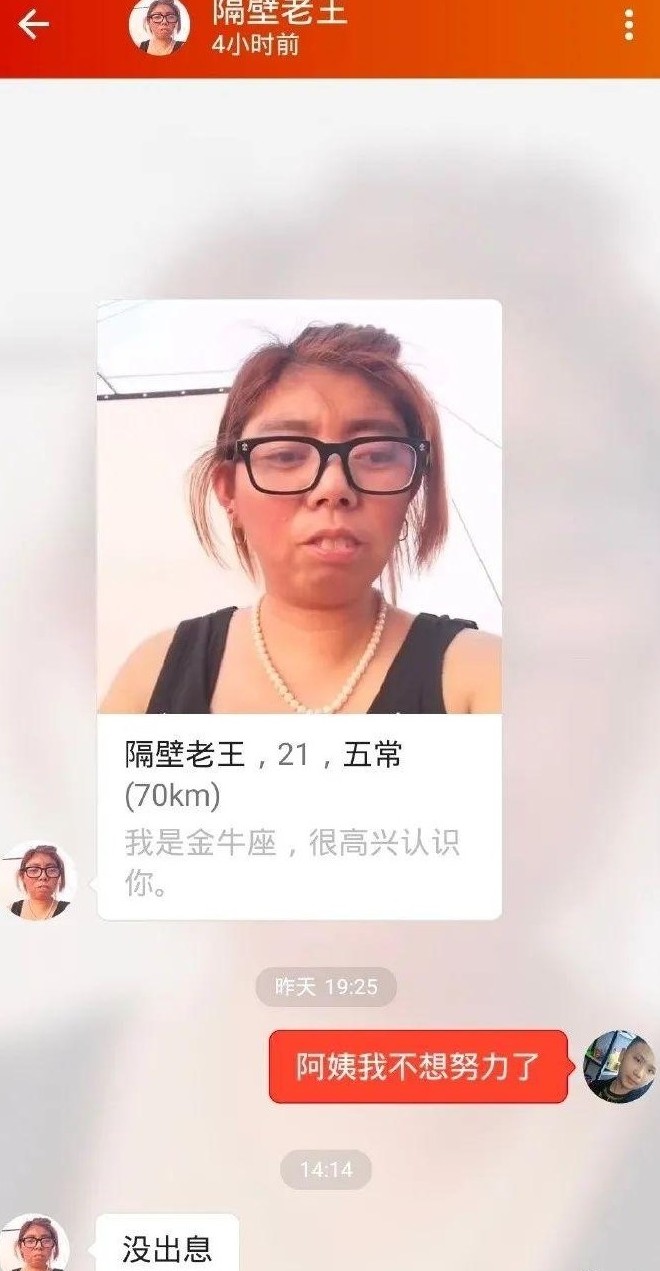The width and height of the screenshot is (660, 1271).
Task: Open the profile card of 隔壁老王, 21, 五常
Action: 299,608
